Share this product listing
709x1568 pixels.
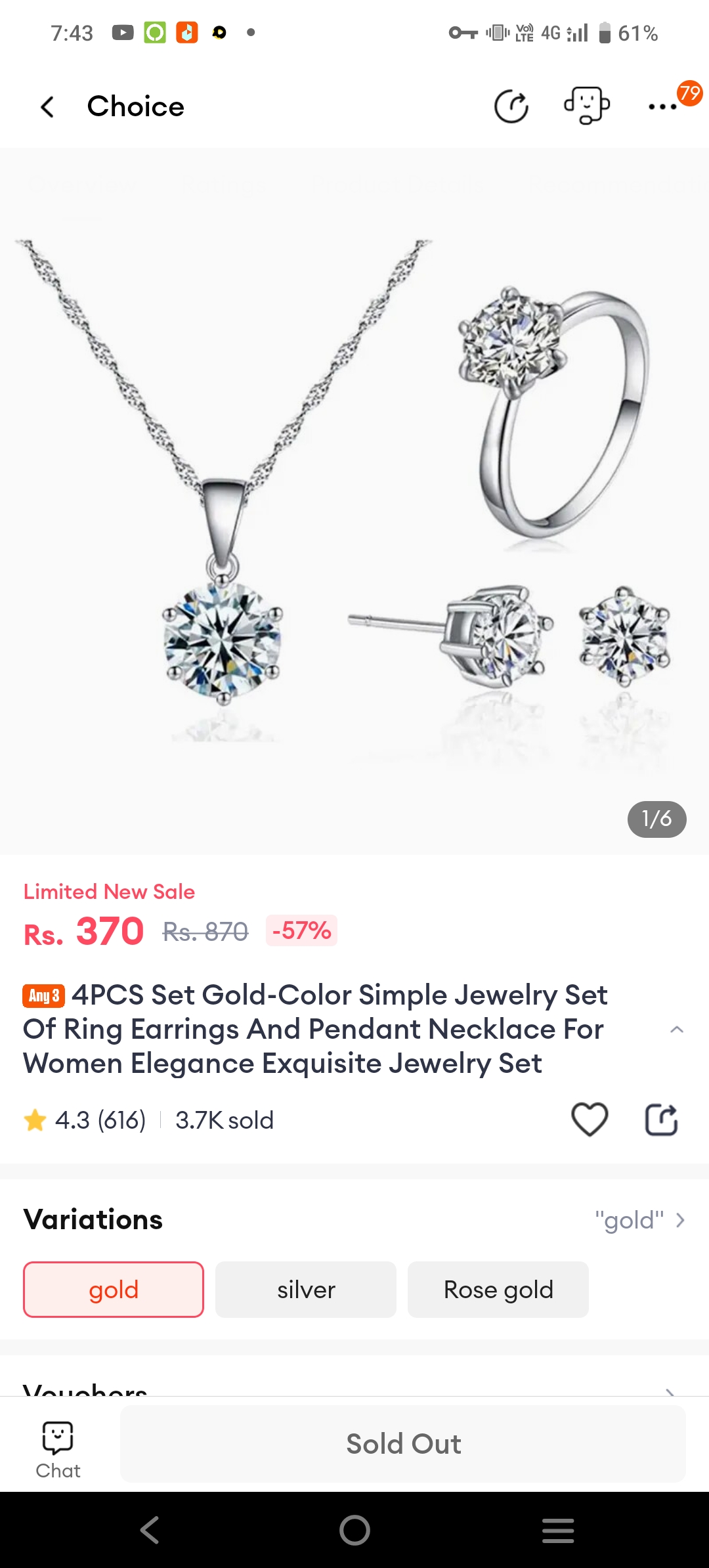[x=661, y=1120]
